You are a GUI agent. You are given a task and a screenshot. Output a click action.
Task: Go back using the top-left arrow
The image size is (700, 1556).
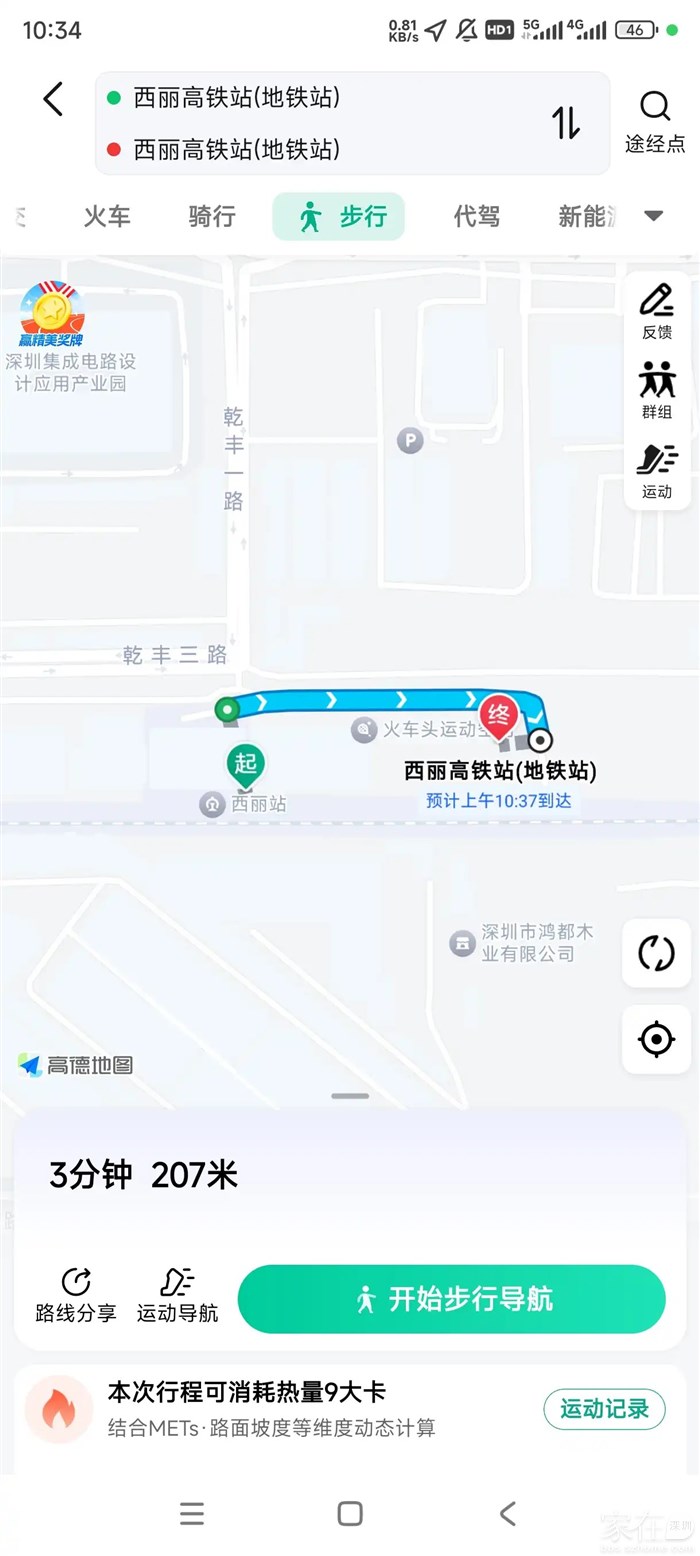coord(54,99)
